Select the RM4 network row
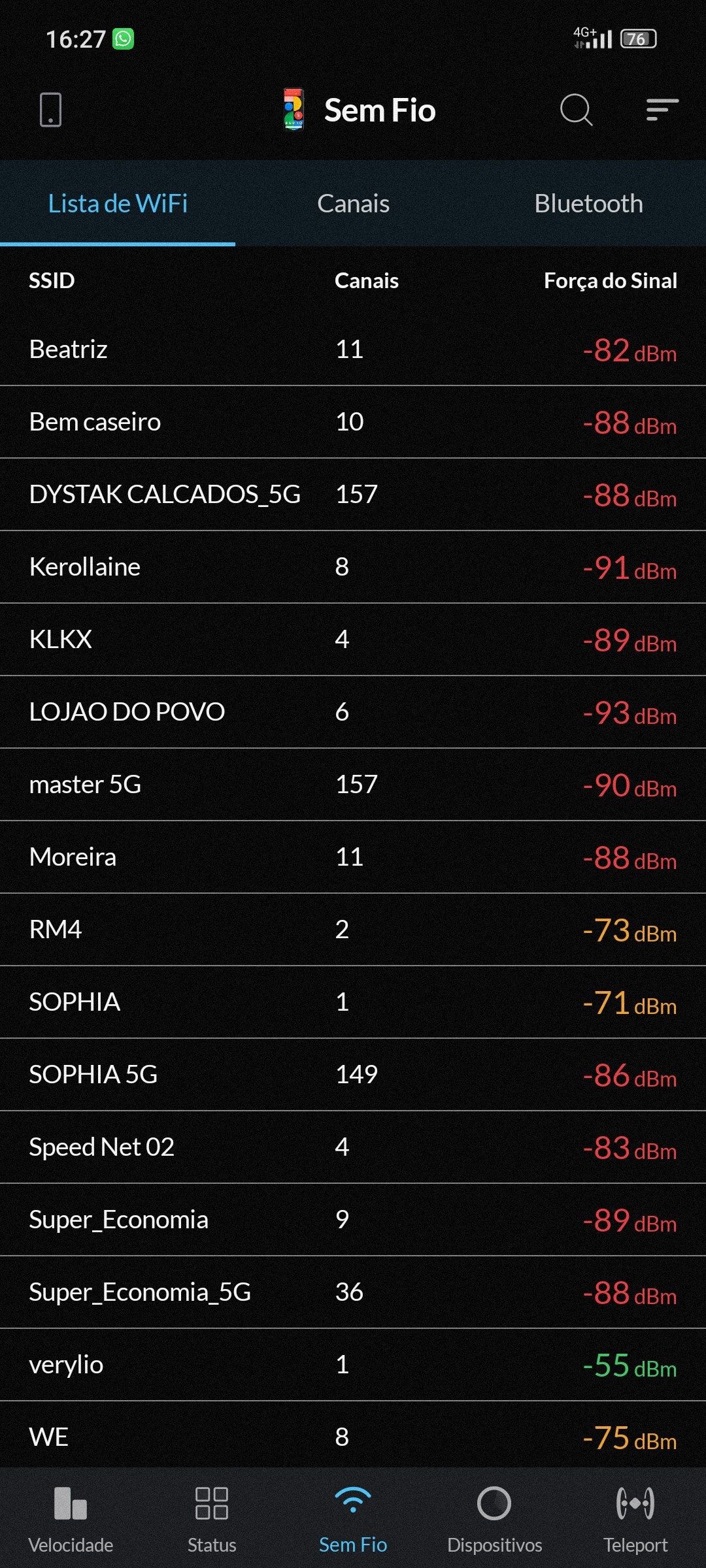The width and height of the screenshot is (706, 1568). tap(353, 930)
